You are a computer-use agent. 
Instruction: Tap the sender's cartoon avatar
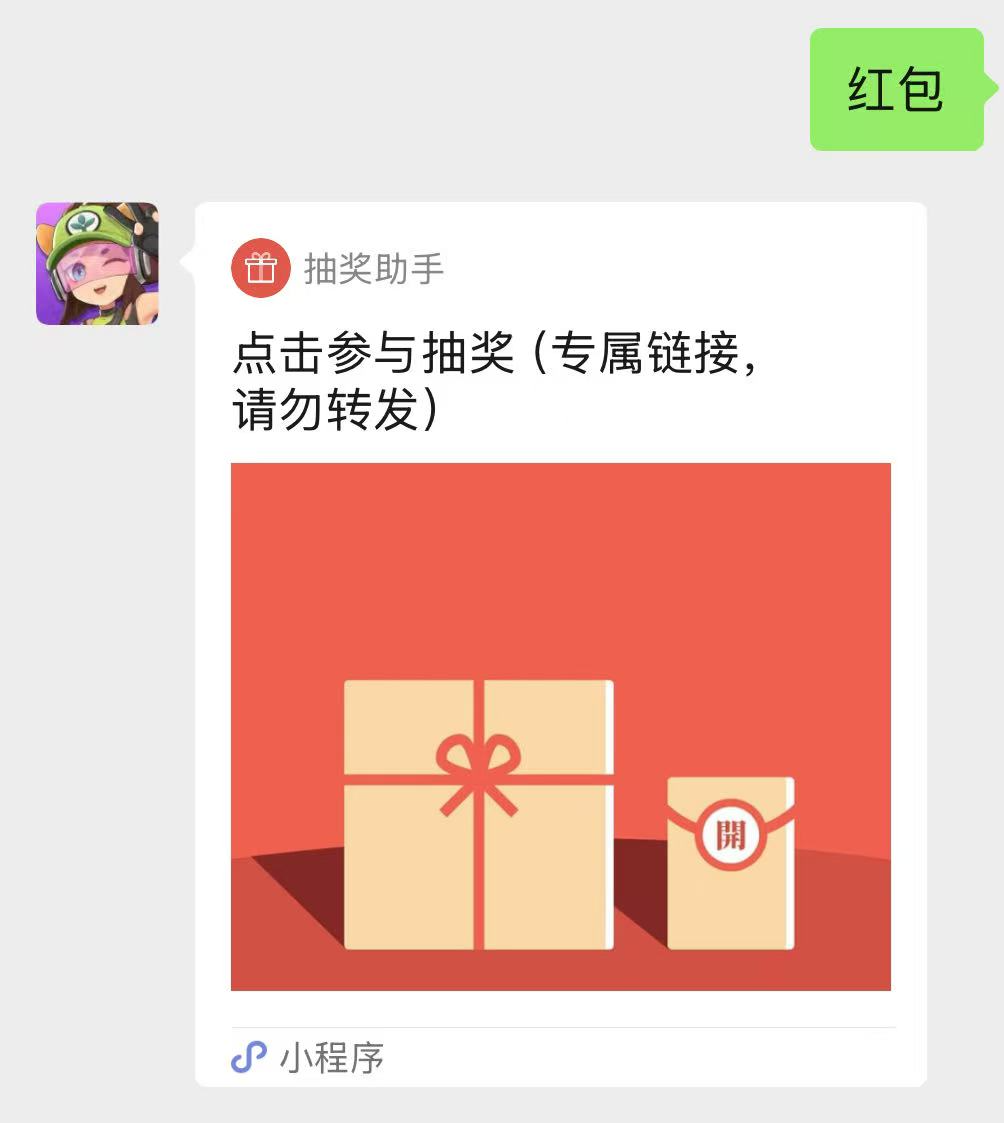[x=97, y=264]
